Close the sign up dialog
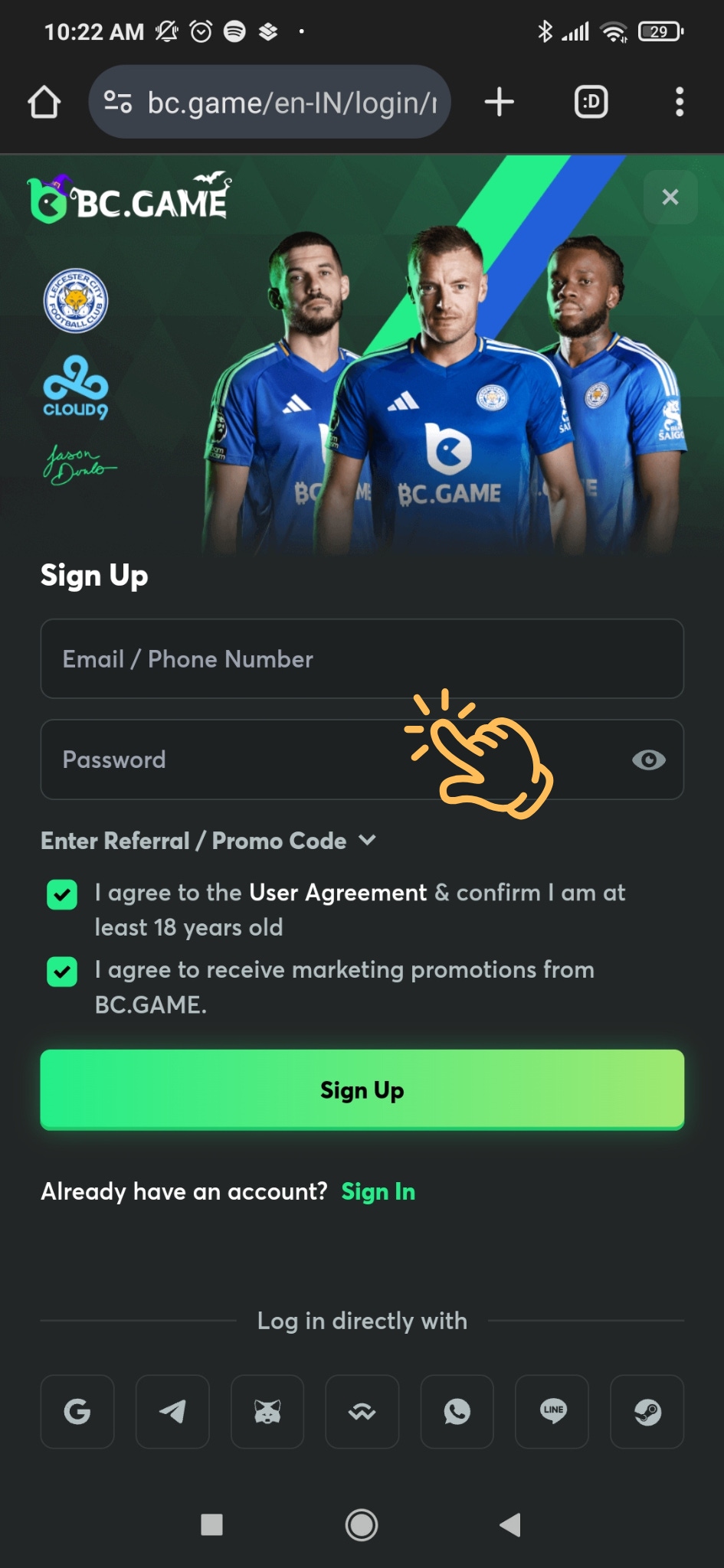The image size is (724, 1568). click(670, 198)
